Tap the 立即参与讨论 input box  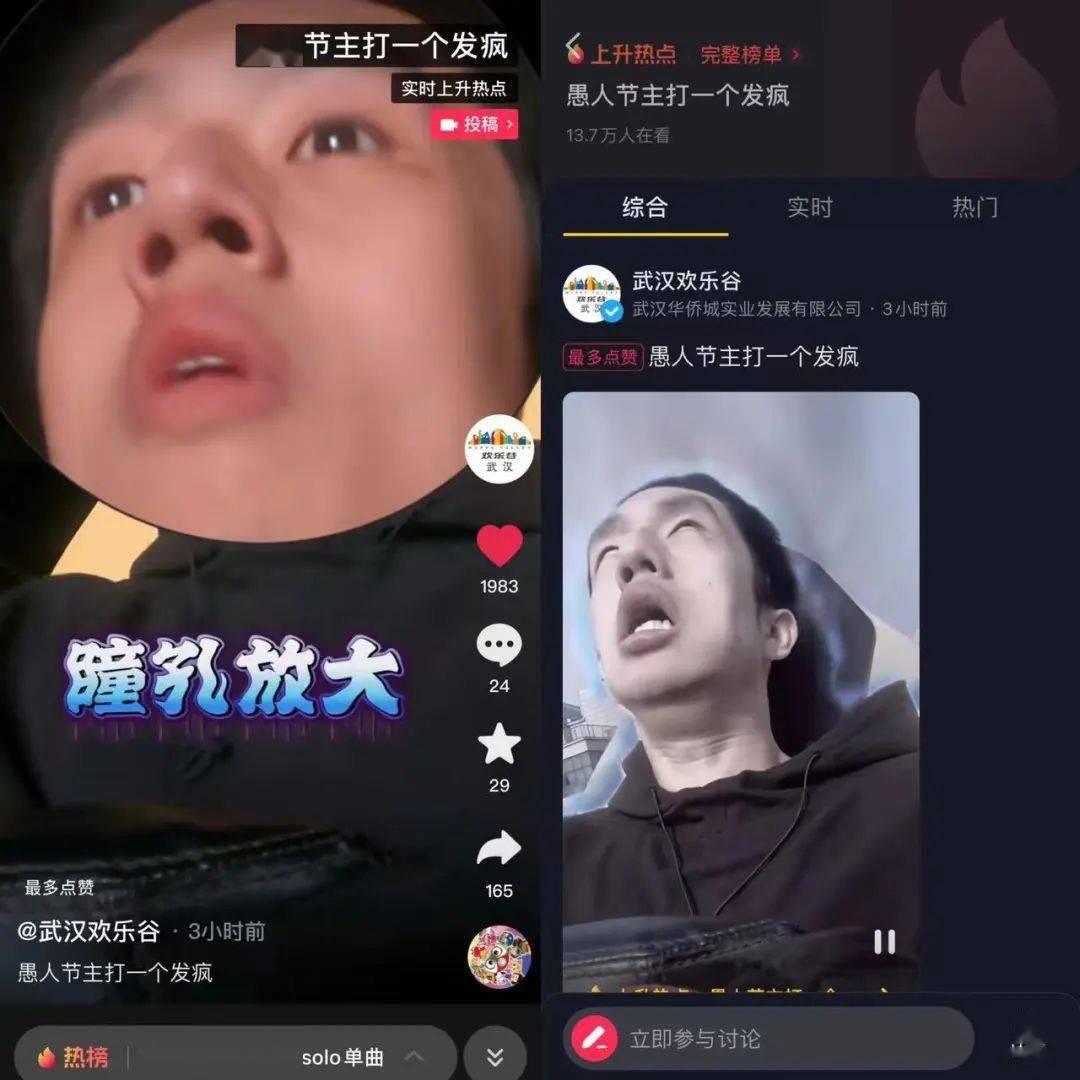tap(770, 1039)
